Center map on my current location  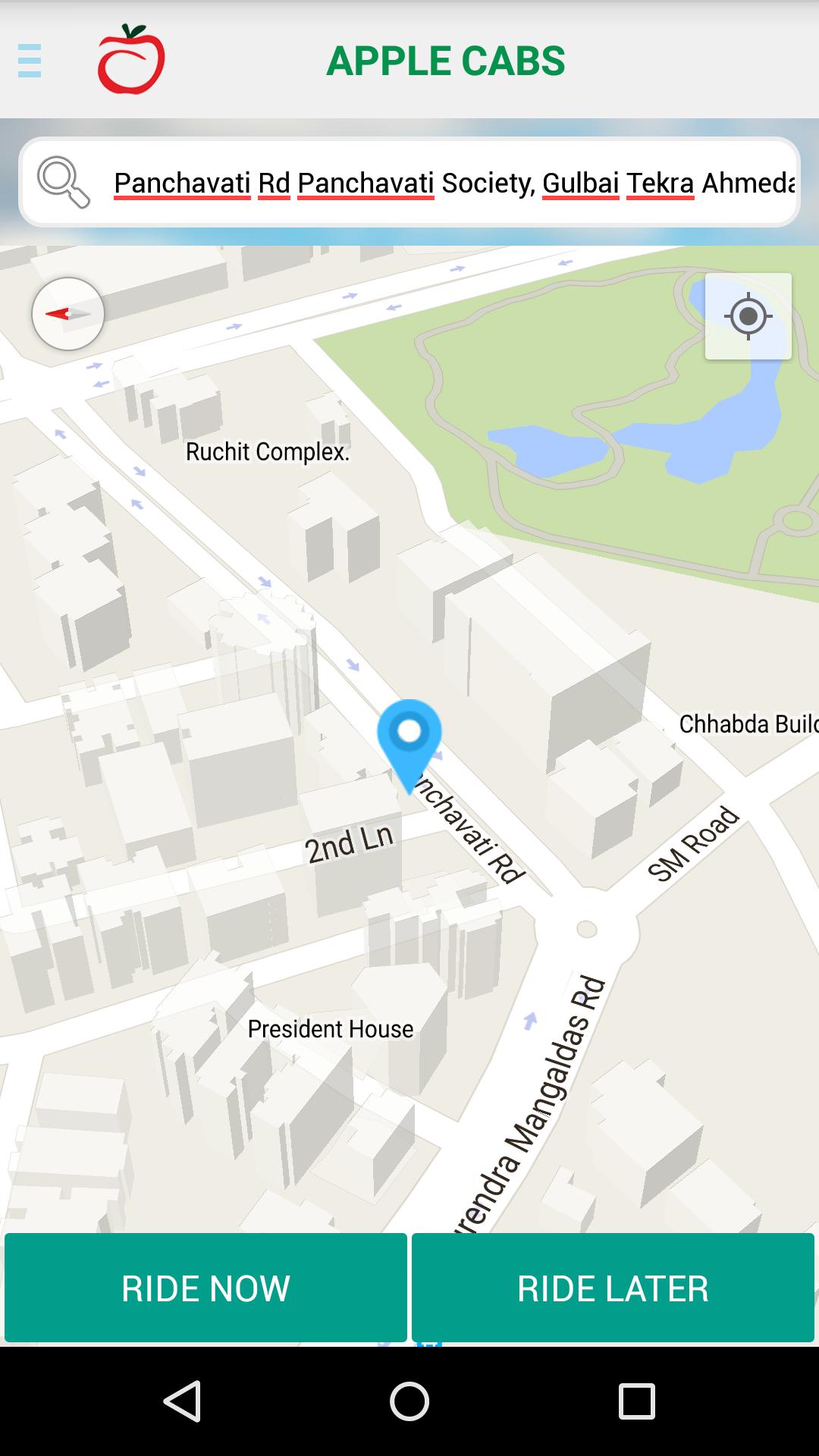point(748,316)
